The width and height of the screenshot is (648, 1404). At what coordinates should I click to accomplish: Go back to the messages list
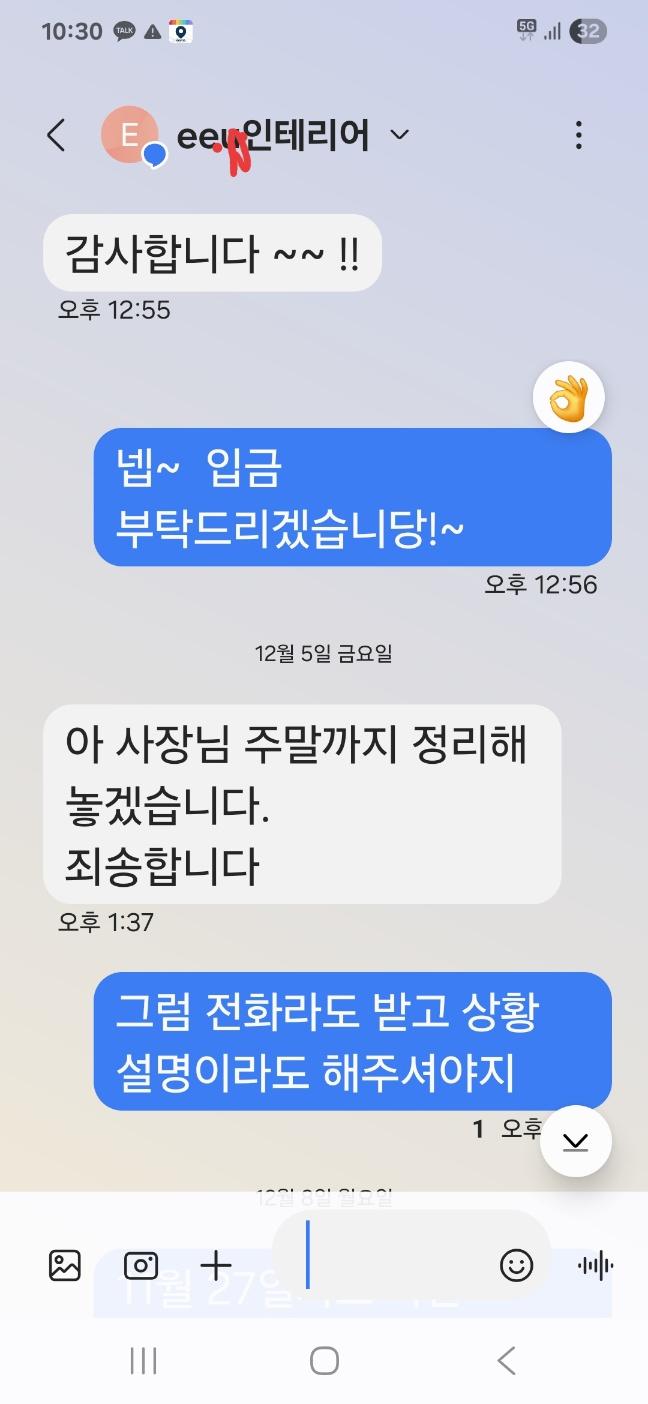(x=56, y=135)
